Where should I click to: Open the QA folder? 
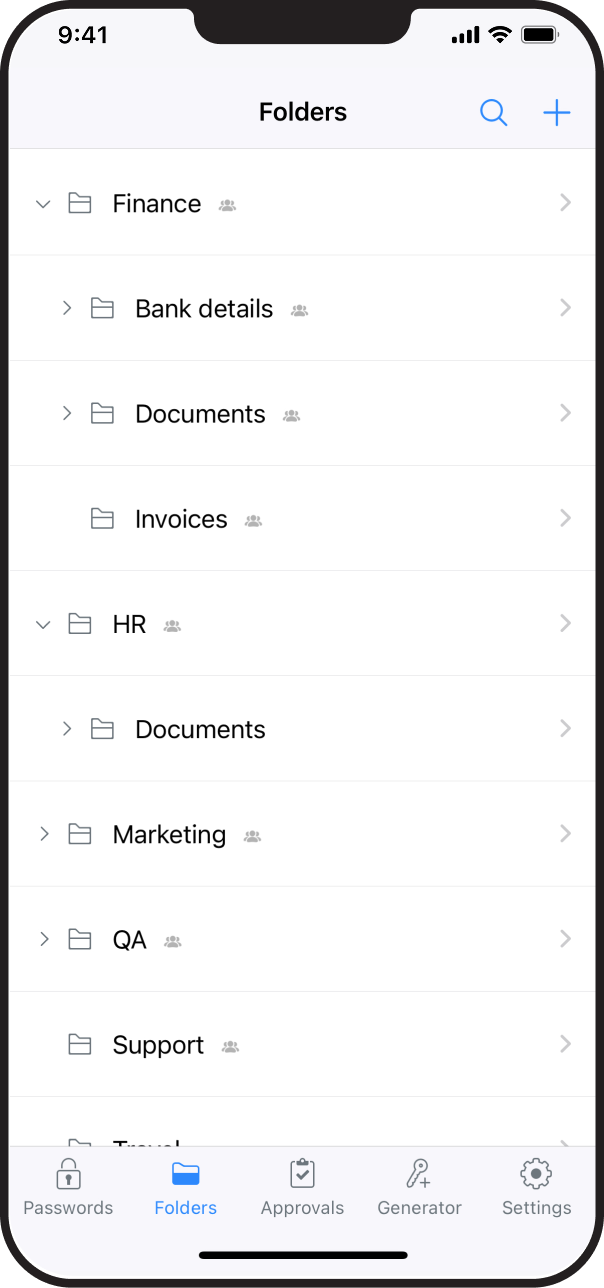coord(129,940)
